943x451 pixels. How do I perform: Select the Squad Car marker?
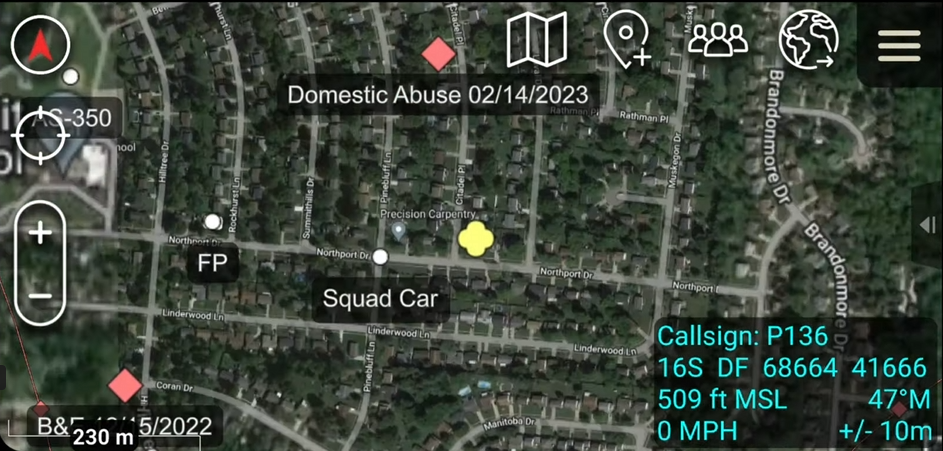[381, 258]
